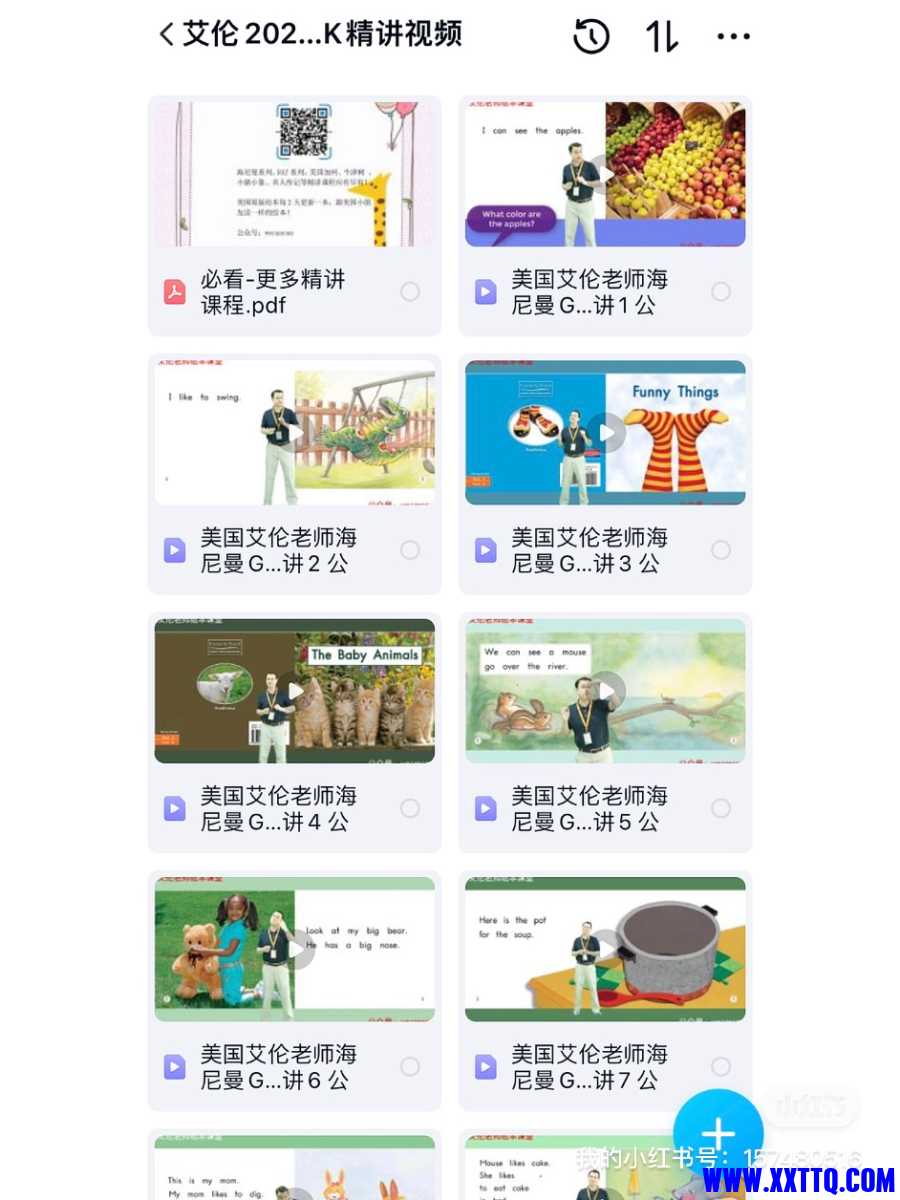
Task: Tick the selection circle for 讲3 公
Action: [721, 550]
